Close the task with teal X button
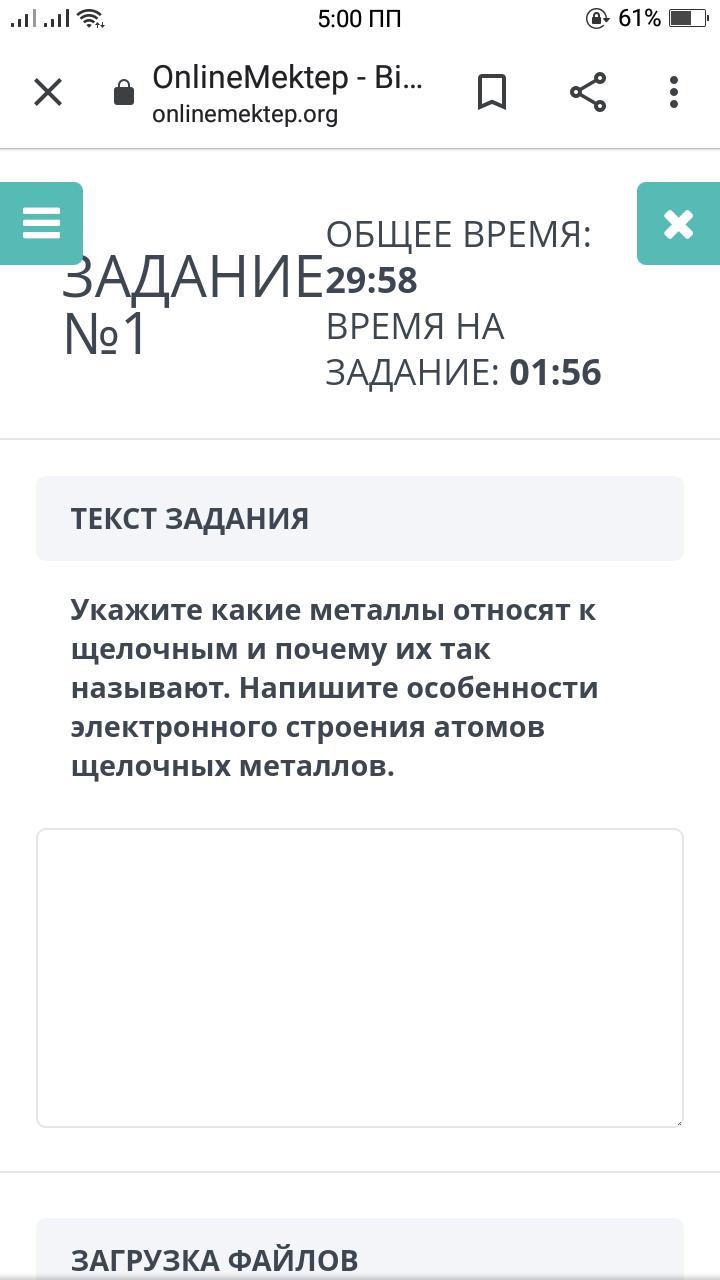 (x=678, y=224)
